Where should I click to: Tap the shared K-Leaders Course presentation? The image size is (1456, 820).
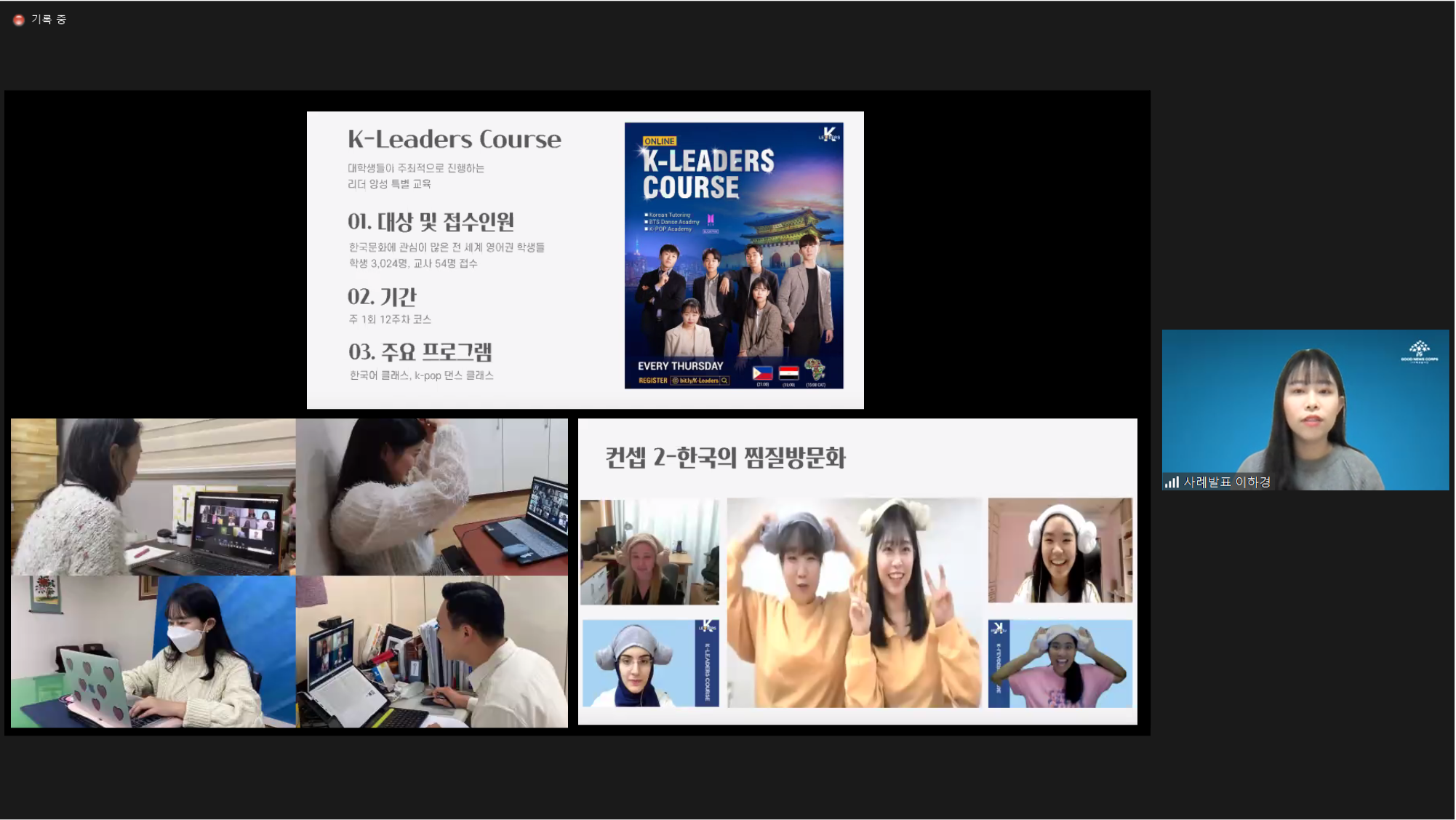click(577, 412)
